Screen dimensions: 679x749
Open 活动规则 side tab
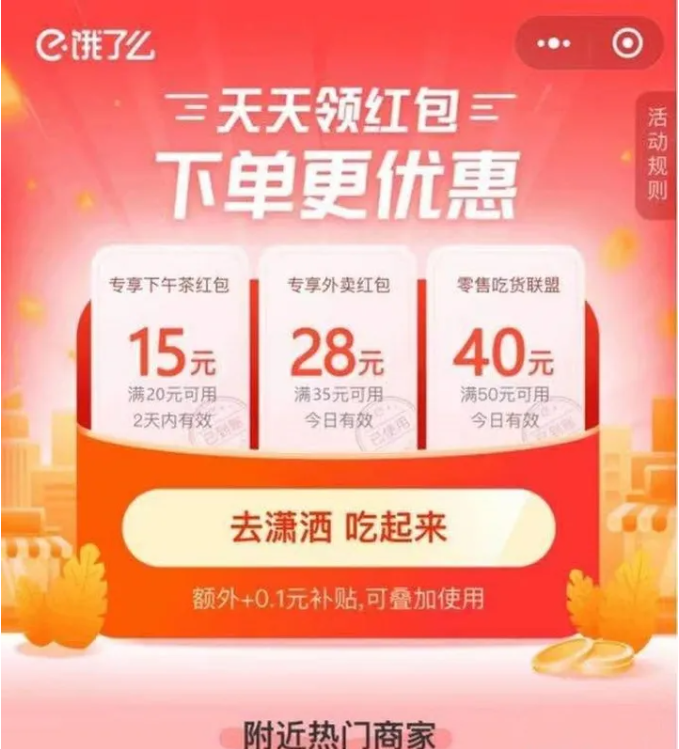tap(657, 153)
